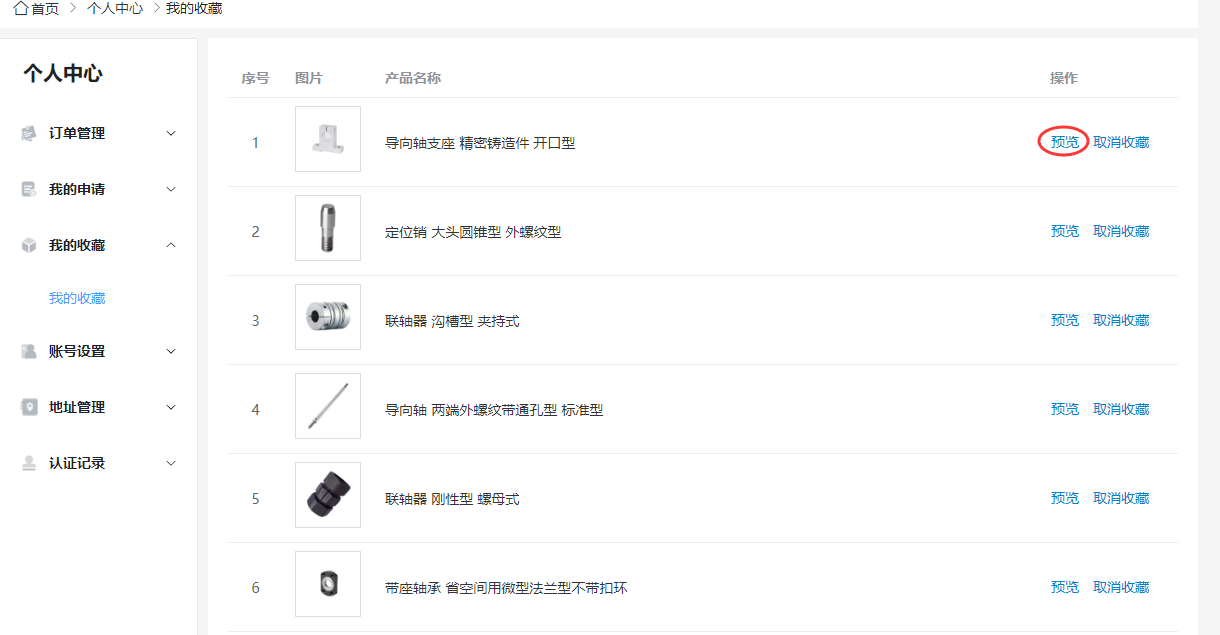Collapse the 我的收藏 section

(x=99, y=245)
